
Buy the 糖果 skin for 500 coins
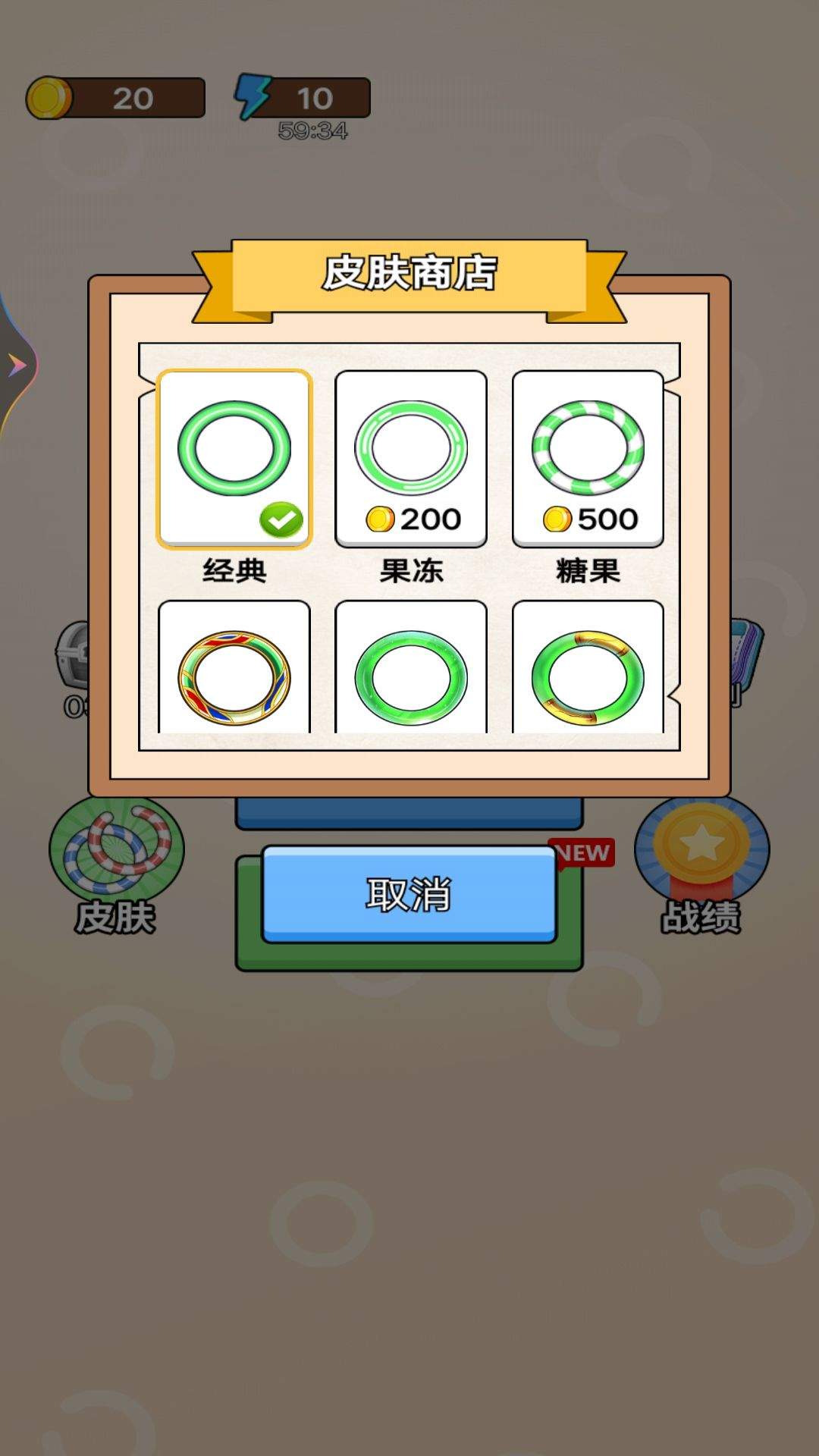point(588,458)
